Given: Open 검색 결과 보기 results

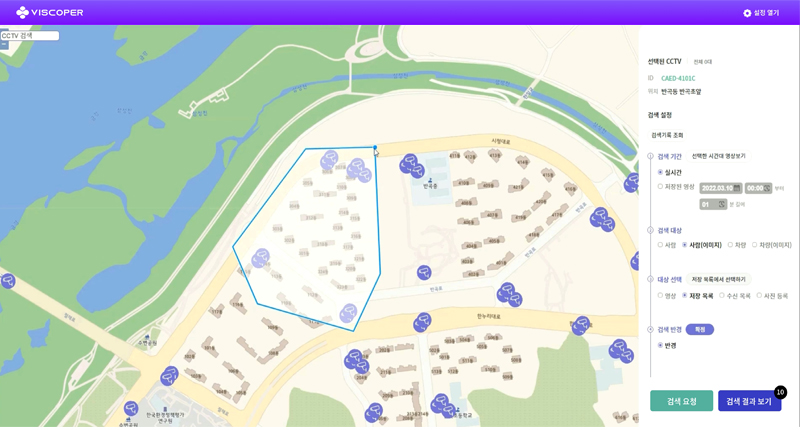Looking at the screenshot, I should tap(748, 401).
